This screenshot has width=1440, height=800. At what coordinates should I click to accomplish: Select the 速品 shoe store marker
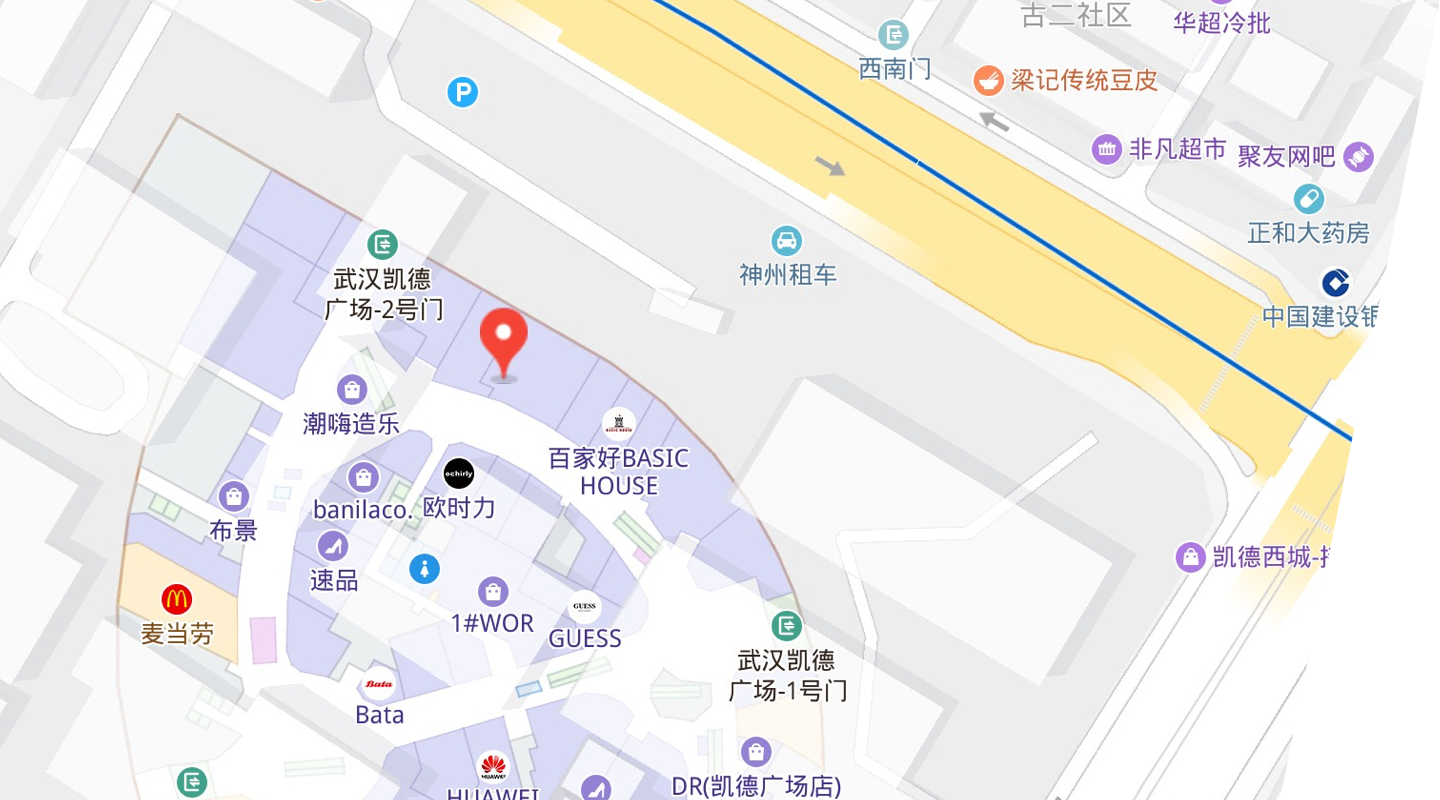coord(333,546)
